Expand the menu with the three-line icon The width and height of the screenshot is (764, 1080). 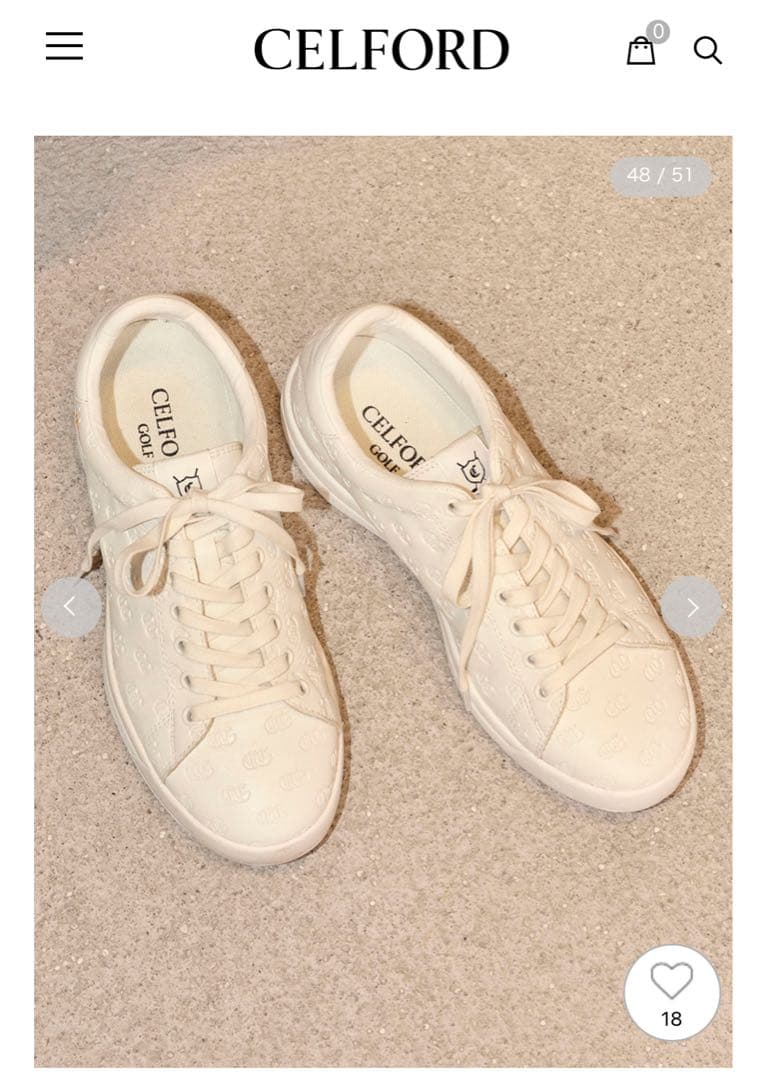[64, 46]
